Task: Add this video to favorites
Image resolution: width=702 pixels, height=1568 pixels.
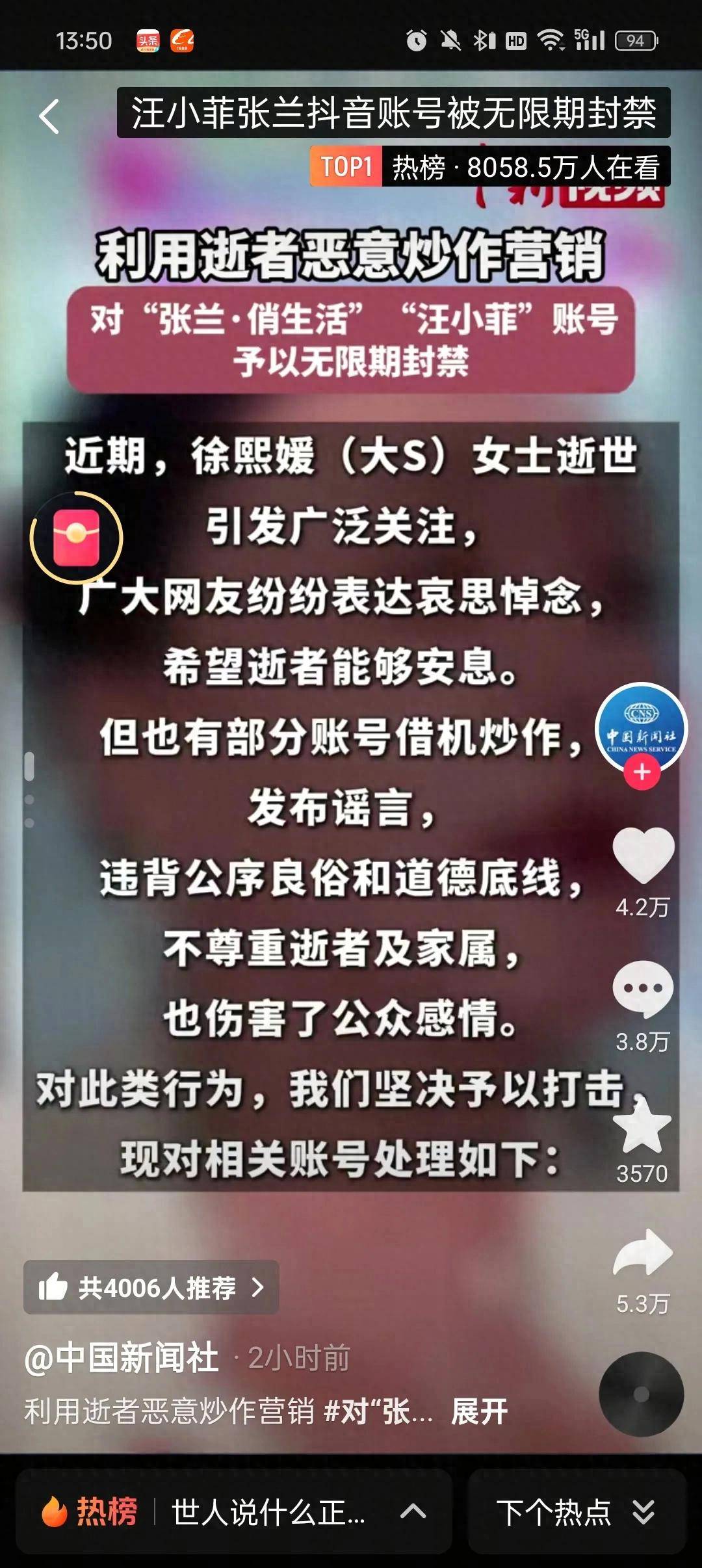Action: (642, 1126)
